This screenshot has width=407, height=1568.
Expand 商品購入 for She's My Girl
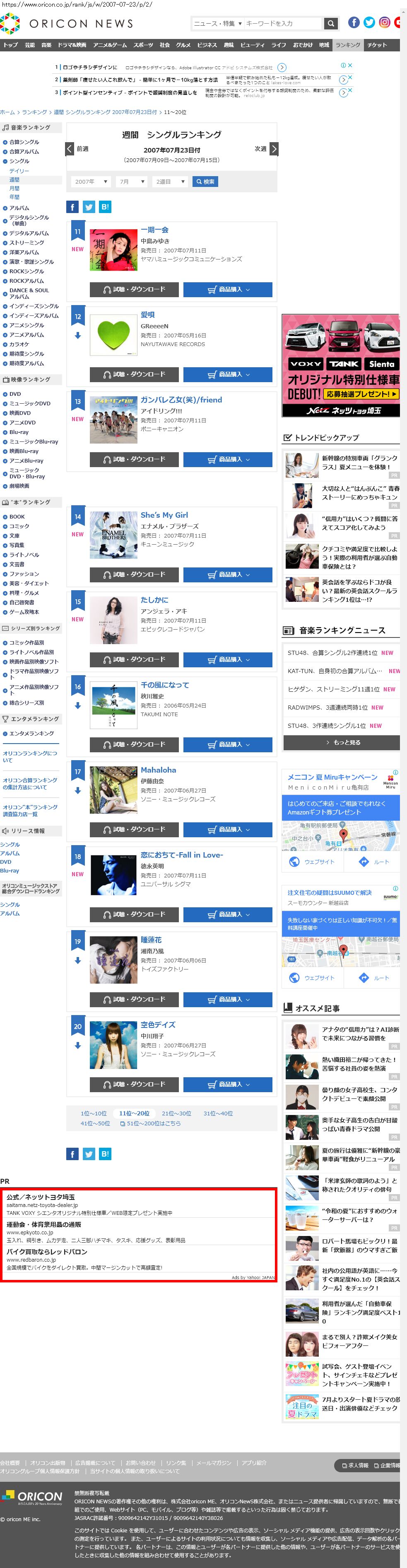click(228, 574)
